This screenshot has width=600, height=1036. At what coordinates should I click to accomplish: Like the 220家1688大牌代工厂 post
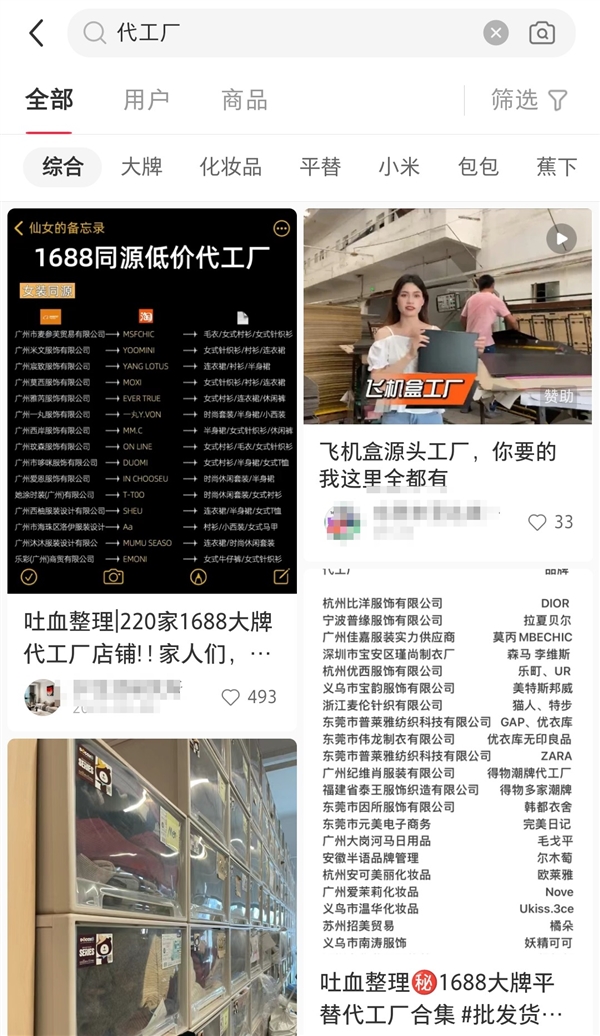[232, 697]
